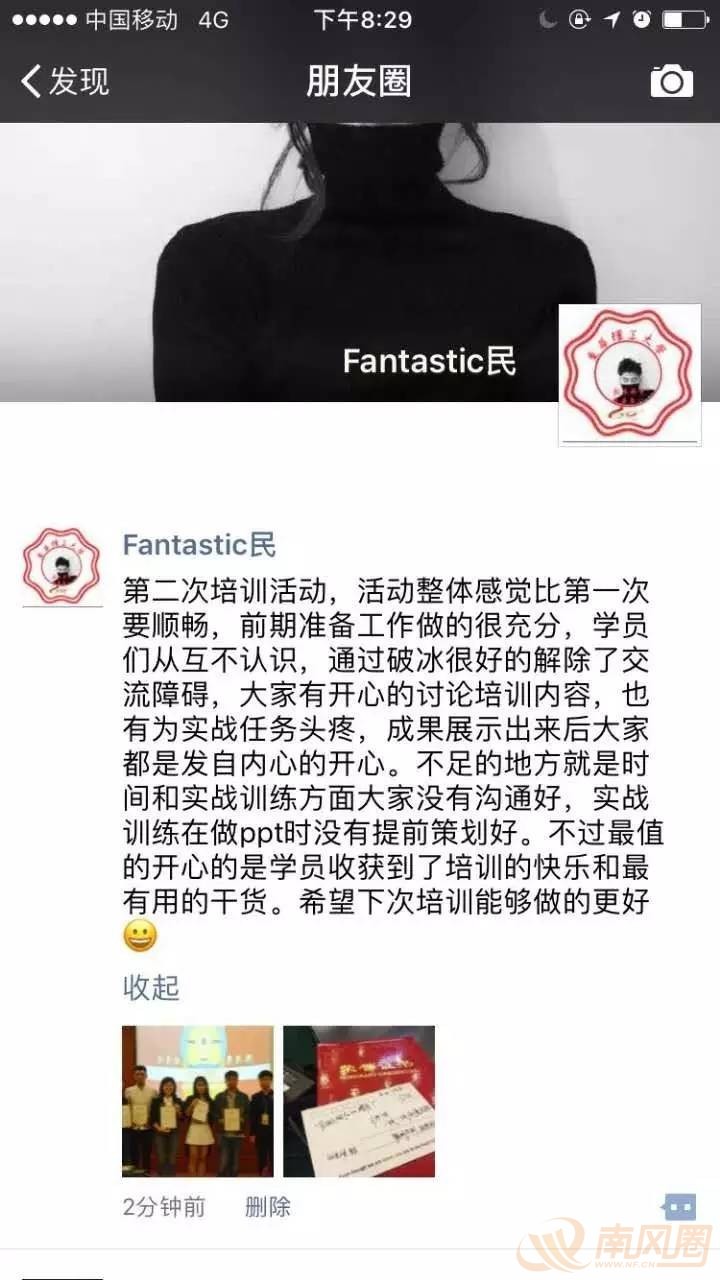Tap the avatar beside the Fantastic民 post
The height and width of the screenshot is (1280, 720).
pyautogui.click(x=62, y=567)
